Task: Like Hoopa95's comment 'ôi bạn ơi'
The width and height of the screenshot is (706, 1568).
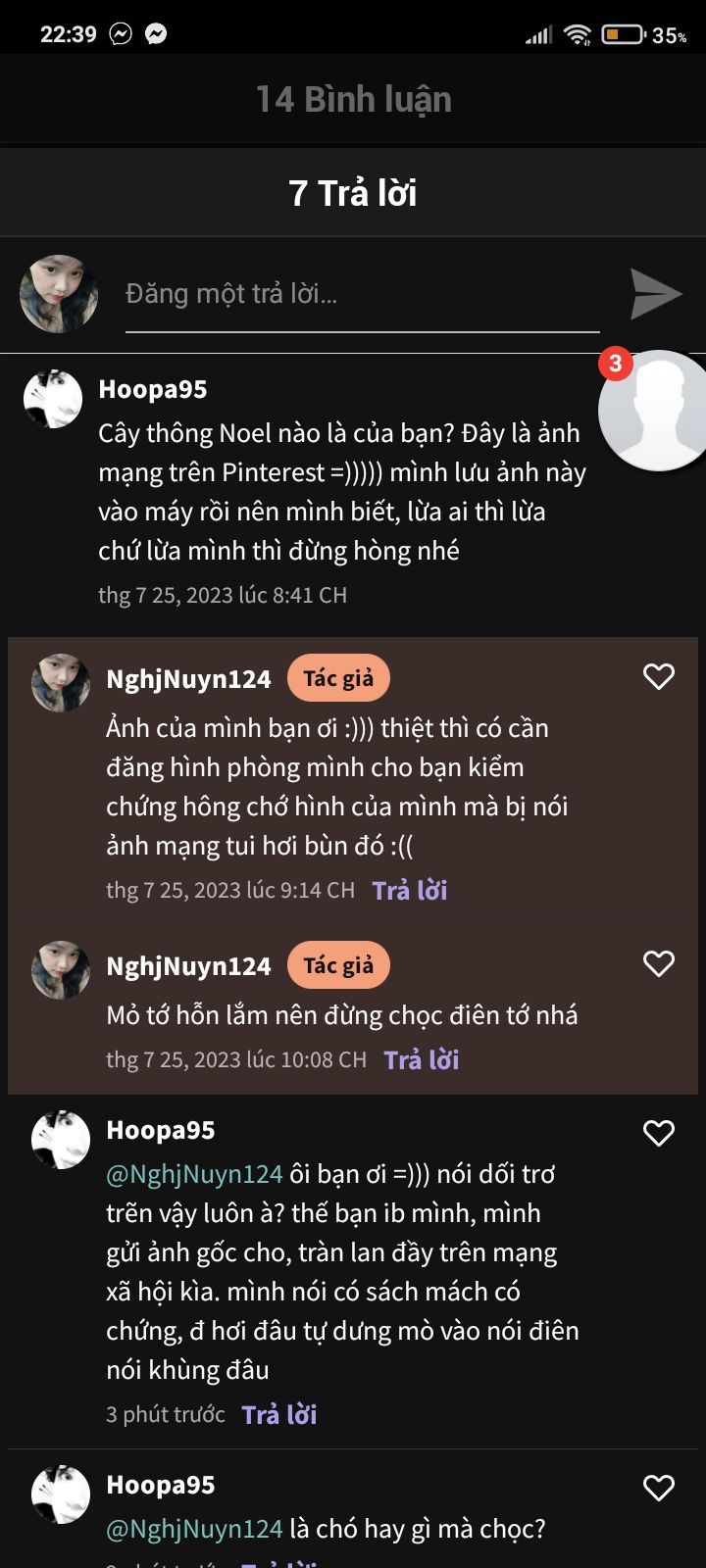Action: (x=658, y=1133)
